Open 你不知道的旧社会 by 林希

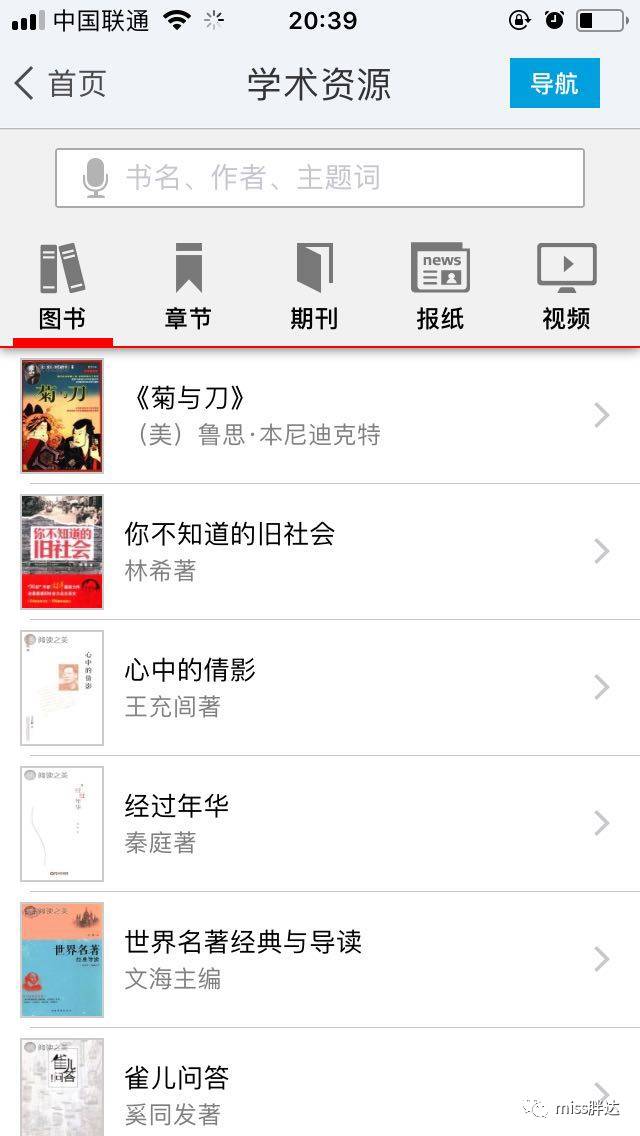320,551
